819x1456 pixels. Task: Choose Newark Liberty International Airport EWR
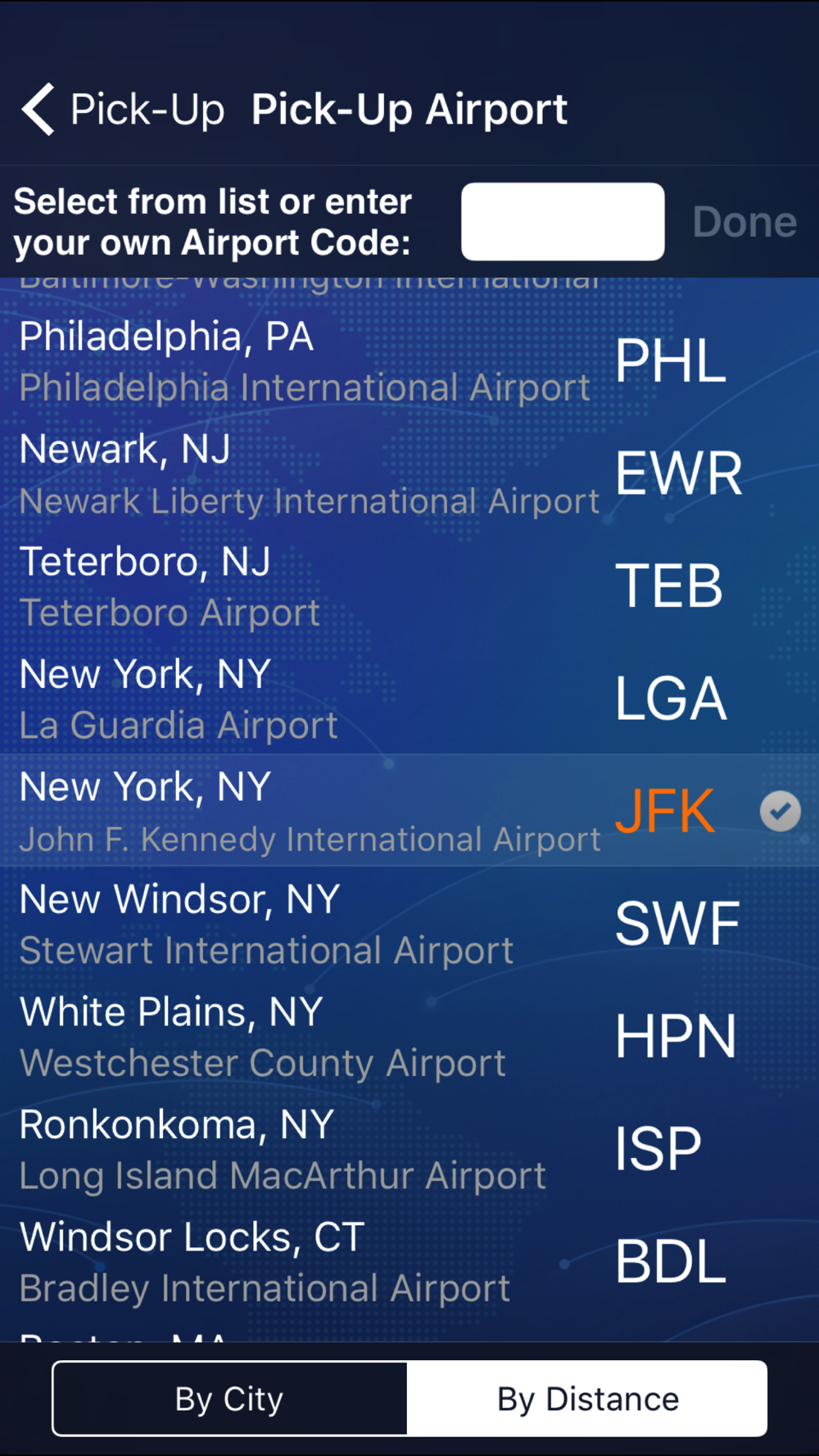pyautogui.click(x=409, y=473)
